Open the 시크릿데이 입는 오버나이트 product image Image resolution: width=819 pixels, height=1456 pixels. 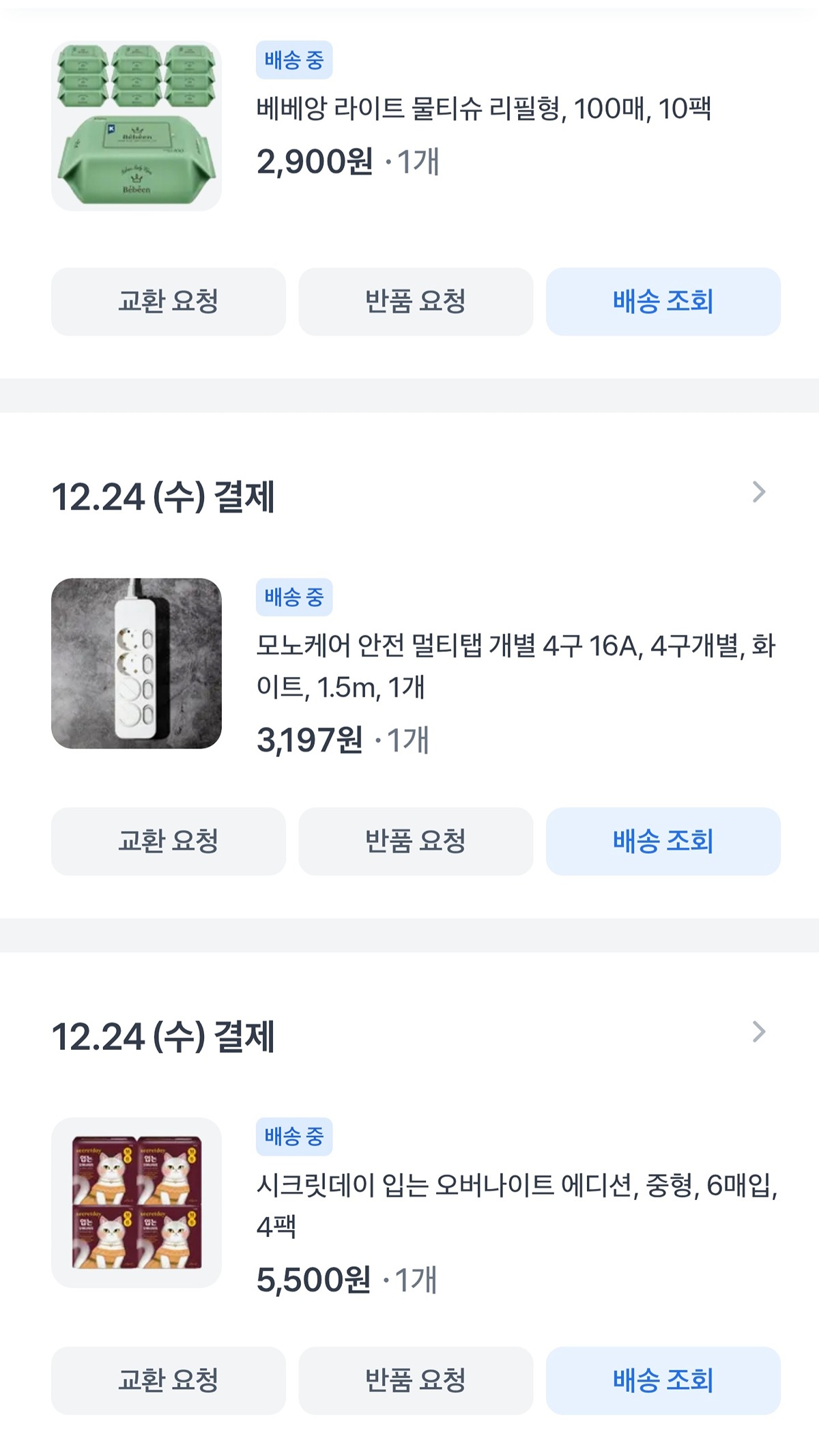[136, 1202]
